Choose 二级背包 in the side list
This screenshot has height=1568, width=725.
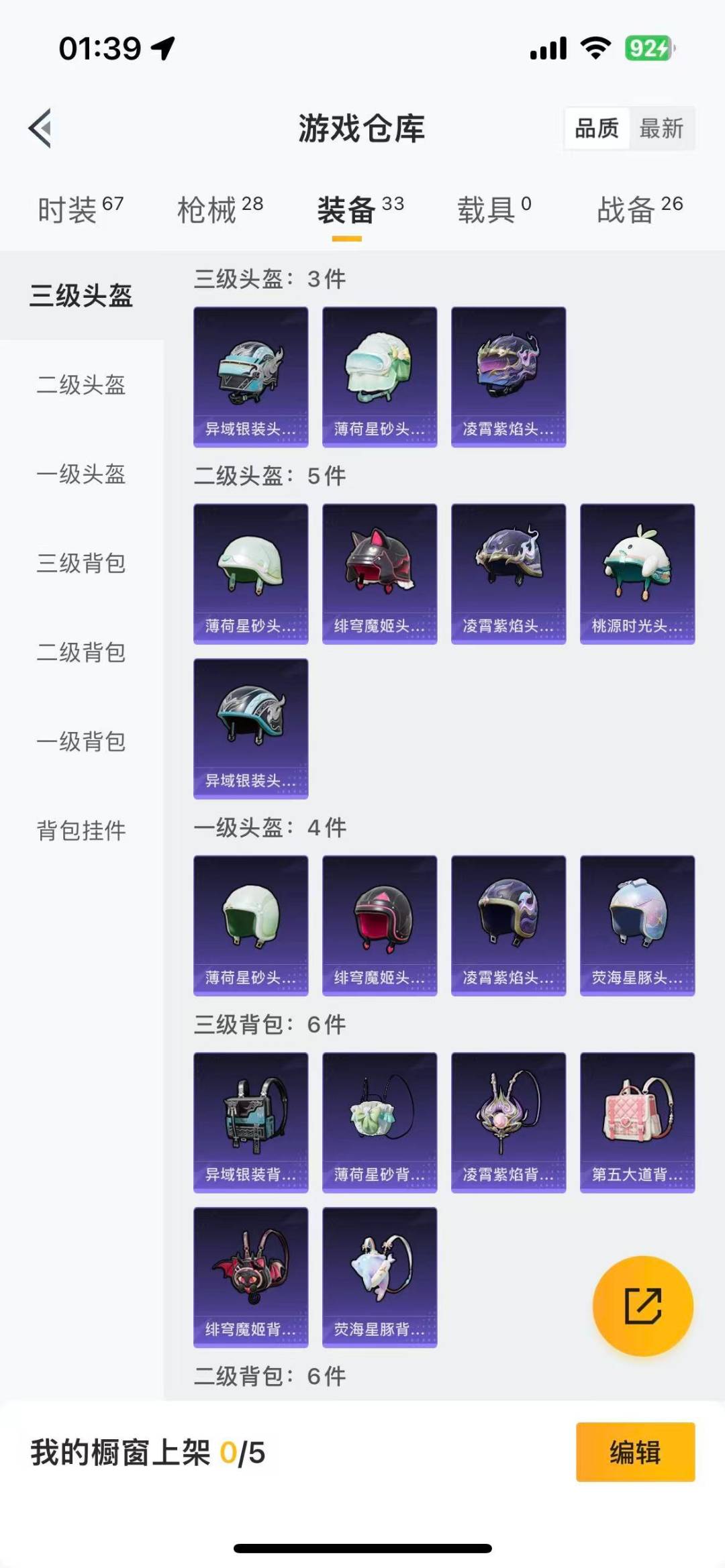coord(81,652)
